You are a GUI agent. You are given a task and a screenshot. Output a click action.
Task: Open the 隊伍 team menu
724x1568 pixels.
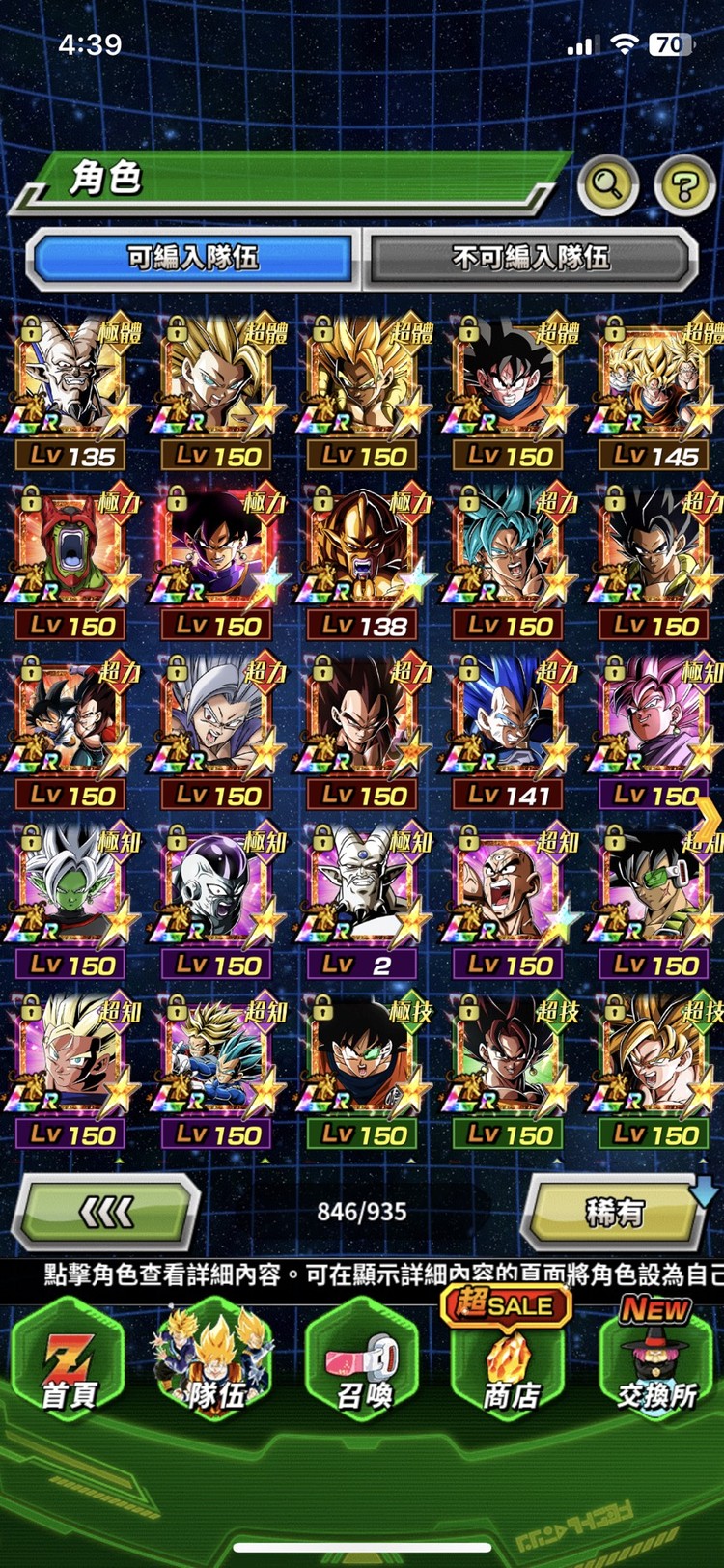[x=214, y=1361]
